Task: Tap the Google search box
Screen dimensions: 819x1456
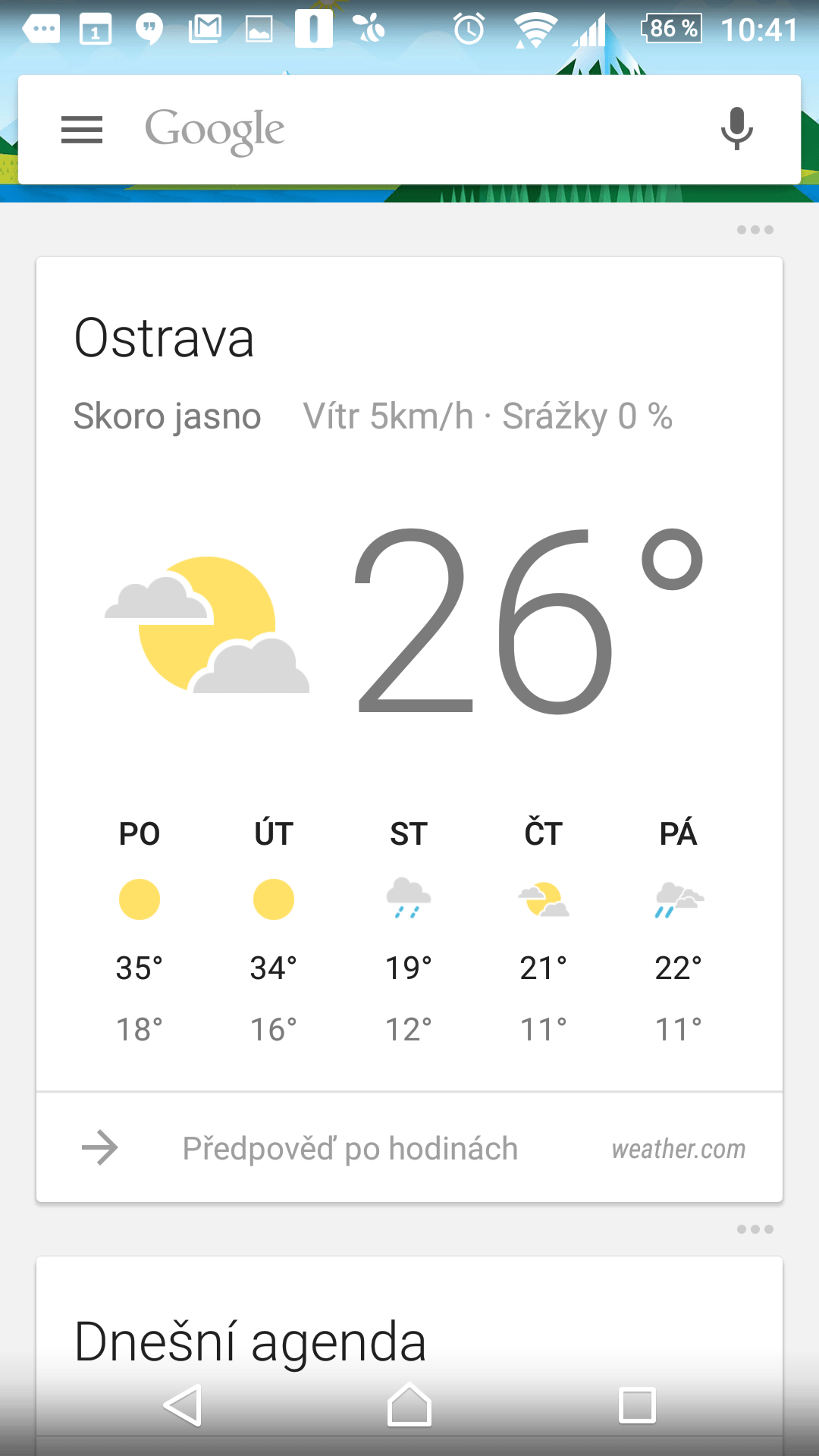Action: [409, 130]
